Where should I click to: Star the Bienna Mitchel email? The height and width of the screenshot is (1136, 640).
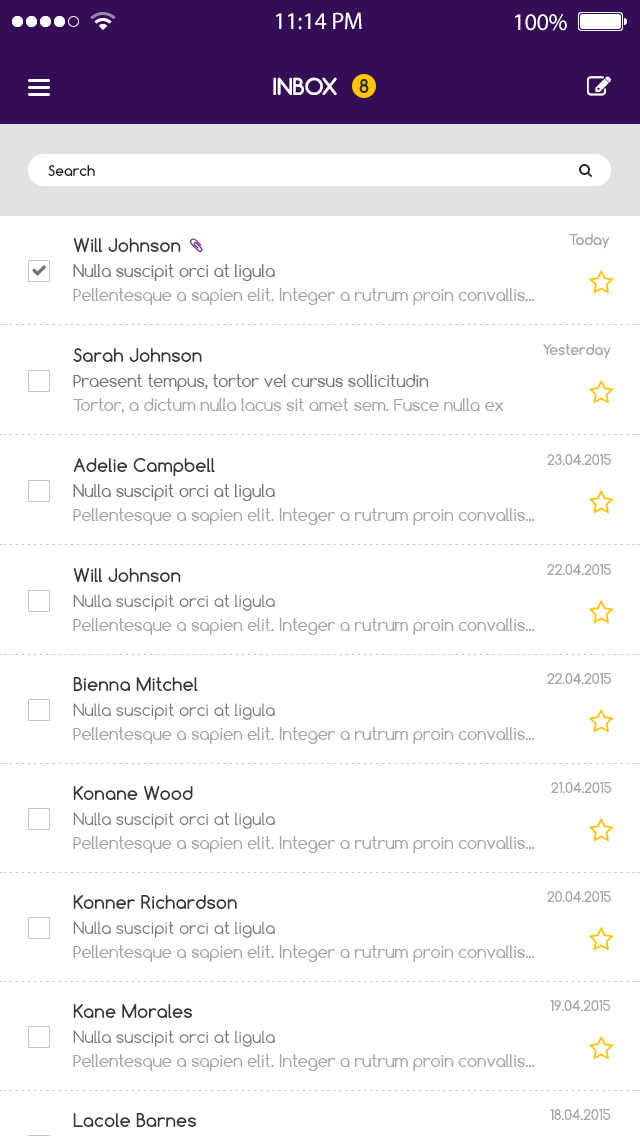click(601, 722)
